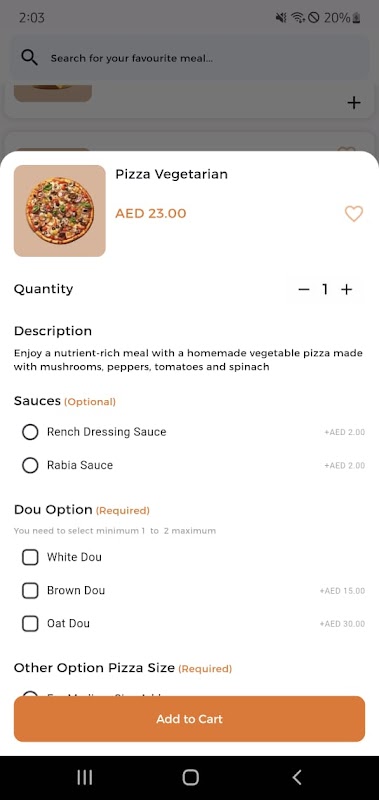The width and height of the screenshot is (379, 800).
Task: Increase the quantity with the plus button
Action: click(x=346, y=290)
